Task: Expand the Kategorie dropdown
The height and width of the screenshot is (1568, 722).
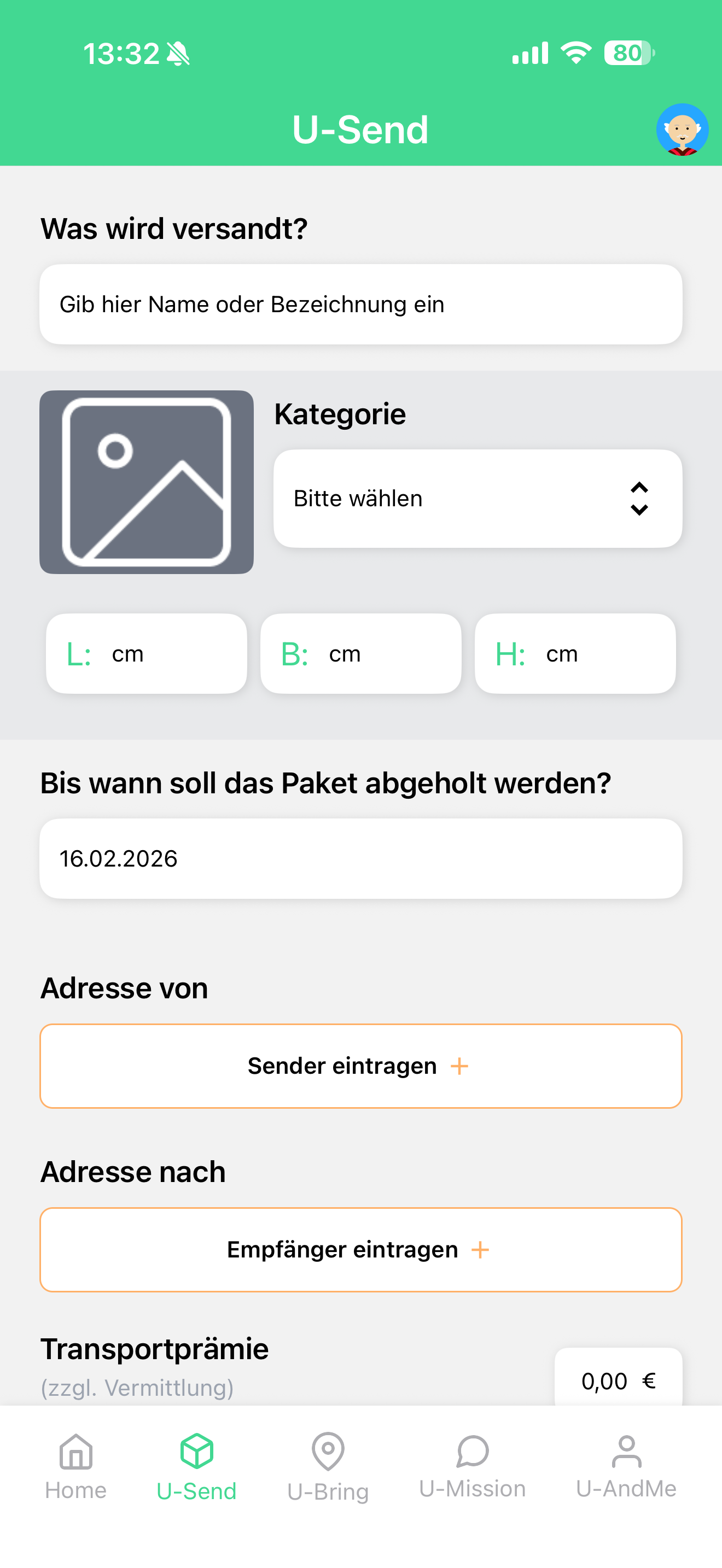Action: tap(478, 499)
